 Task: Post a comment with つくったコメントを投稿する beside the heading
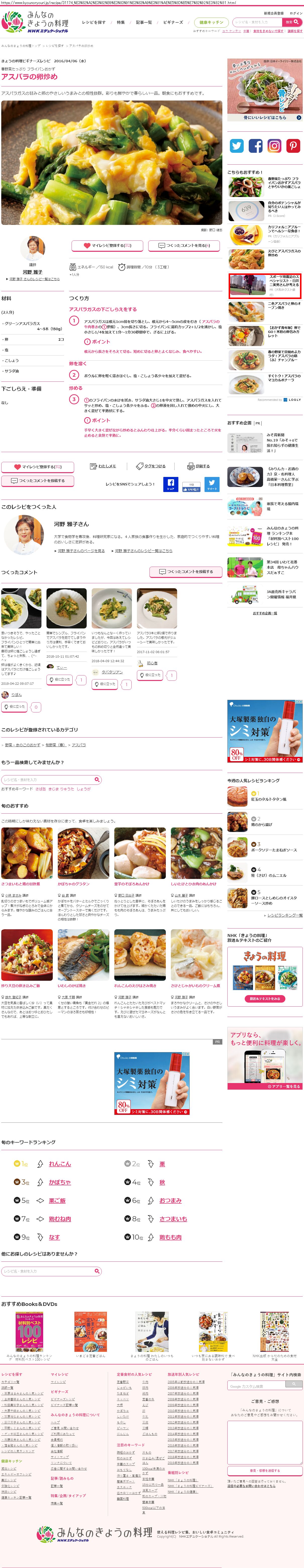(185, 572)
